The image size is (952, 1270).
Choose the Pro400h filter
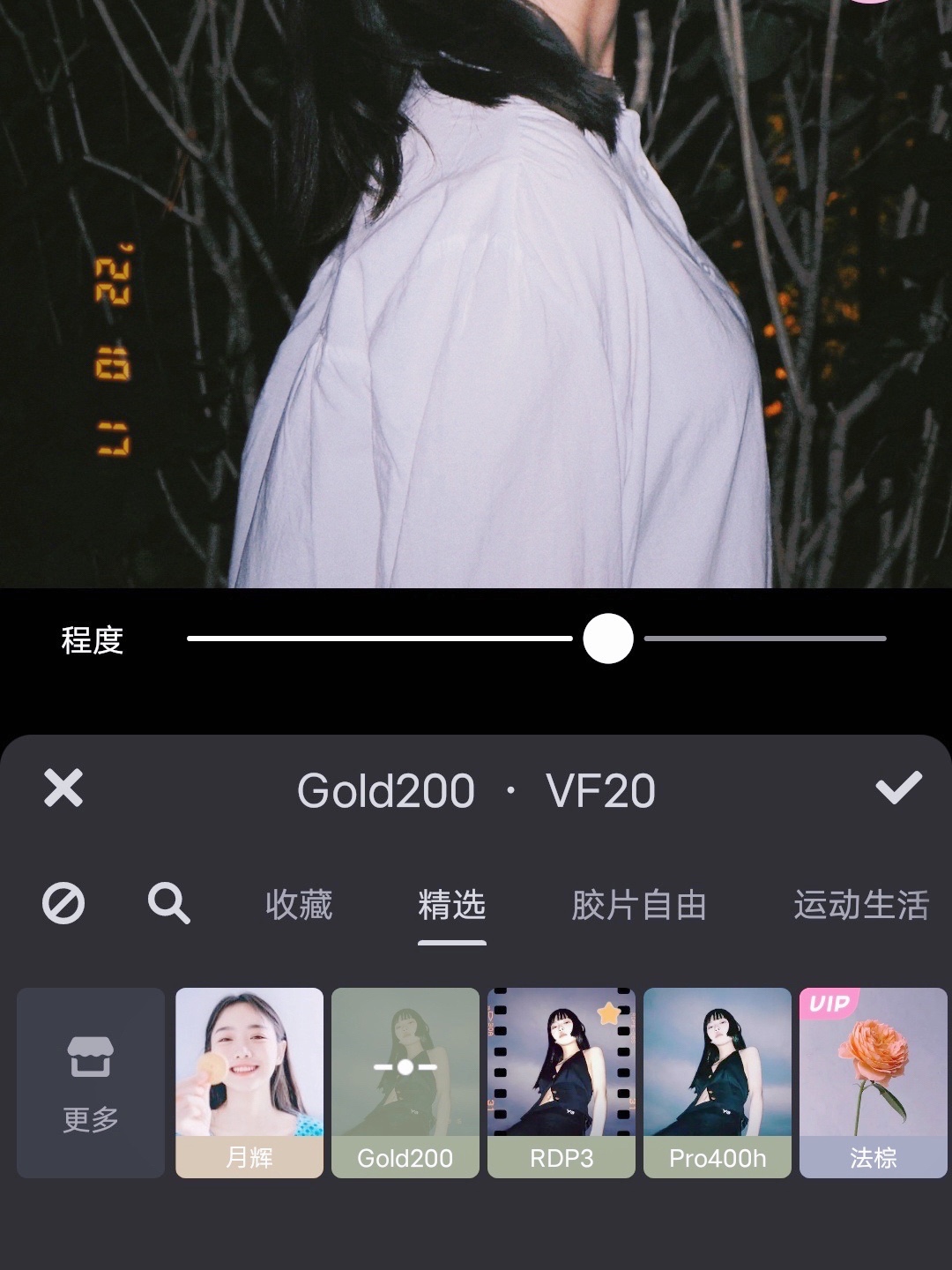pos(718,1083)
